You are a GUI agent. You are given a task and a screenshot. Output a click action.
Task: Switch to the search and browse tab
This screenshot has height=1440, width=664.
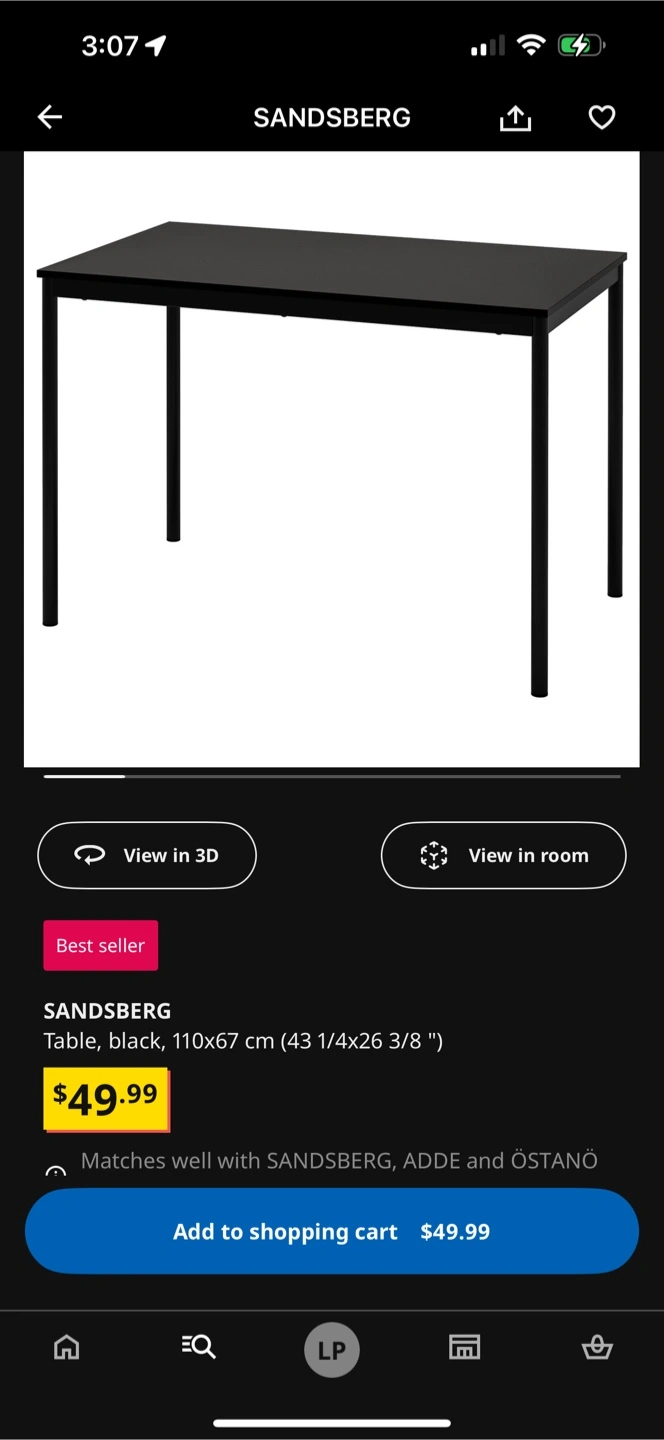coord(198,1348)
